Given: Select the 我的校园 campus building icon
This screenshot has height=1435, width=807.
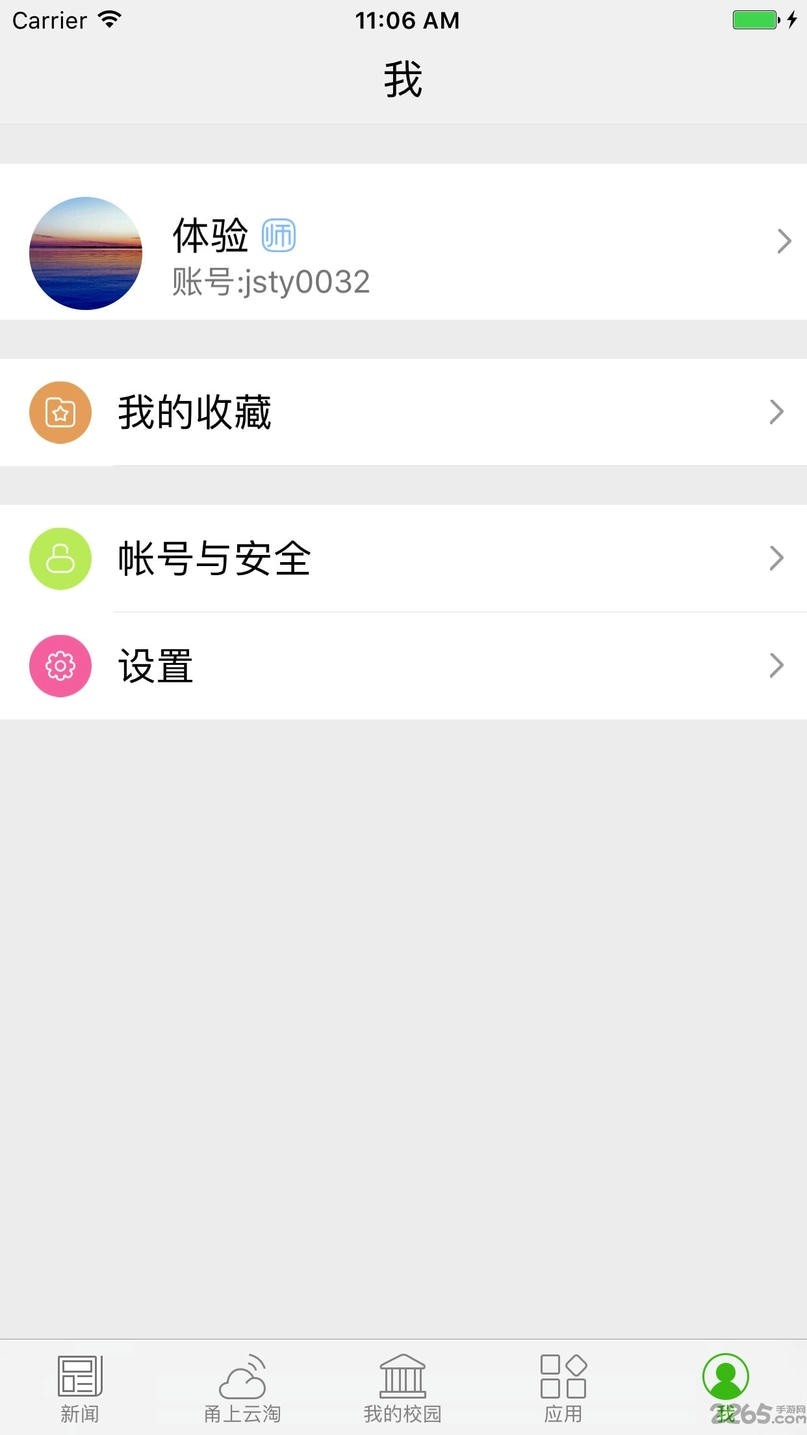Looking at the screenshot, I should [x=403, y=1375].
